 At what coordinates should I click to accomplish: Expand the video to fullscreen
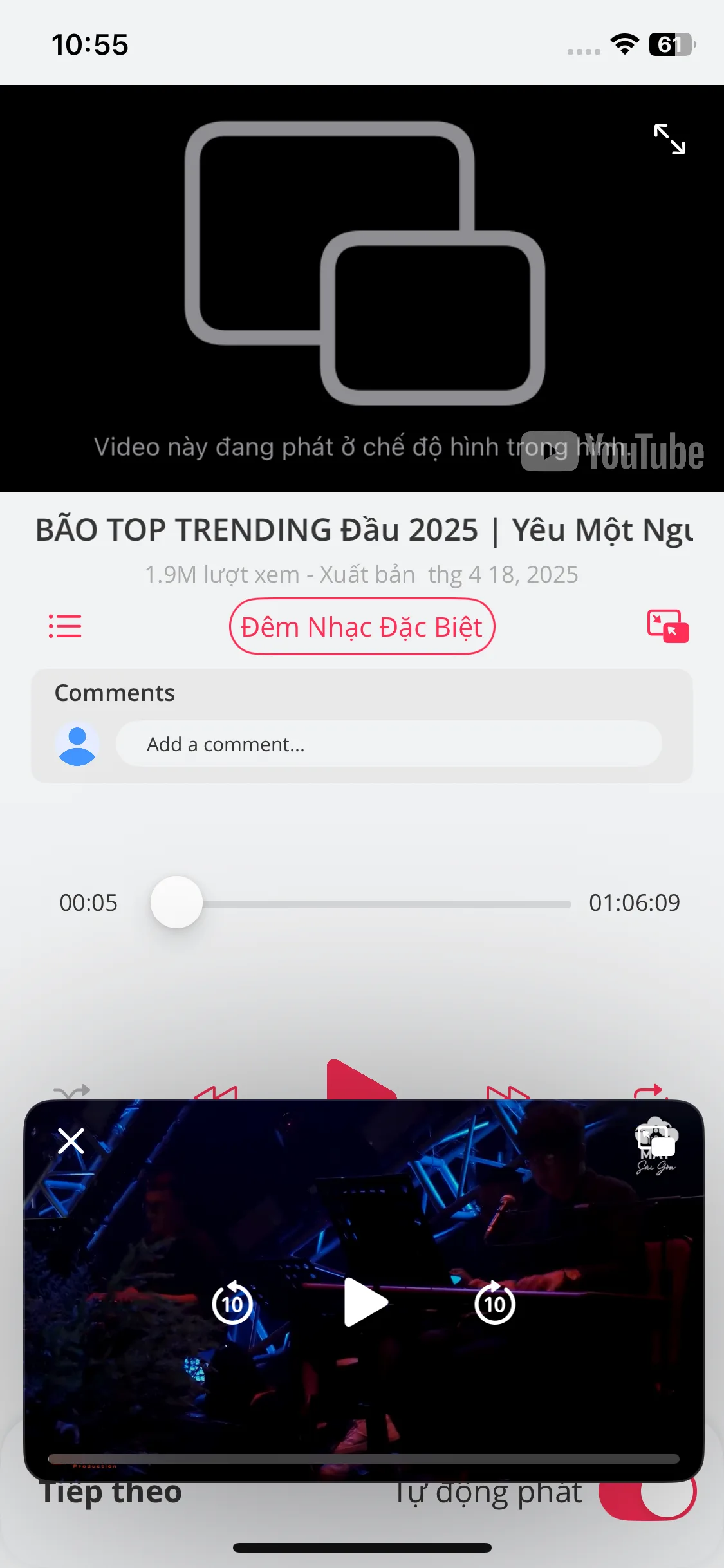tap(669, 139)
